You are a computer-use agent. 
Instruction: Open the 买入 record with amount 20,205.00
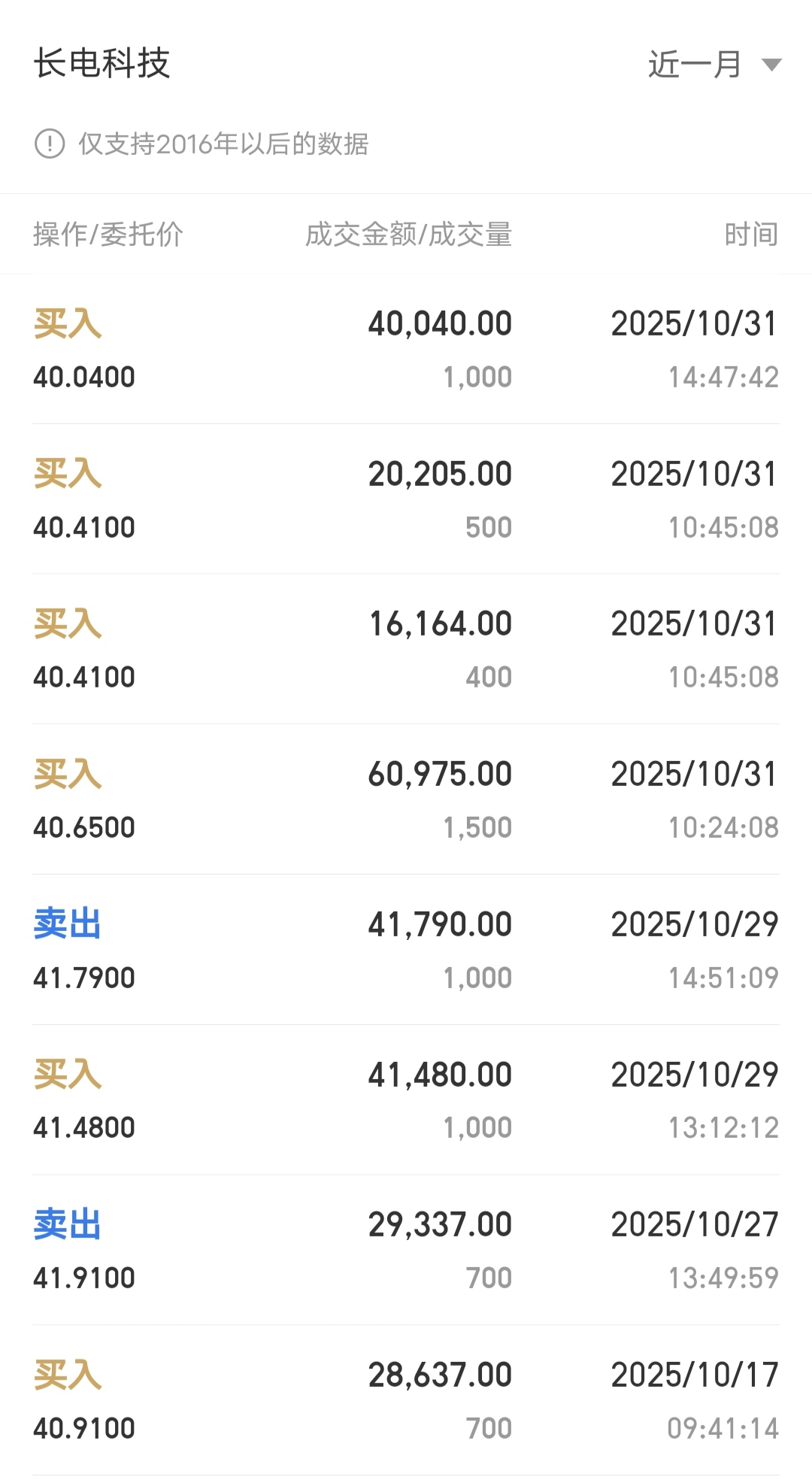[x=406, y=499]
